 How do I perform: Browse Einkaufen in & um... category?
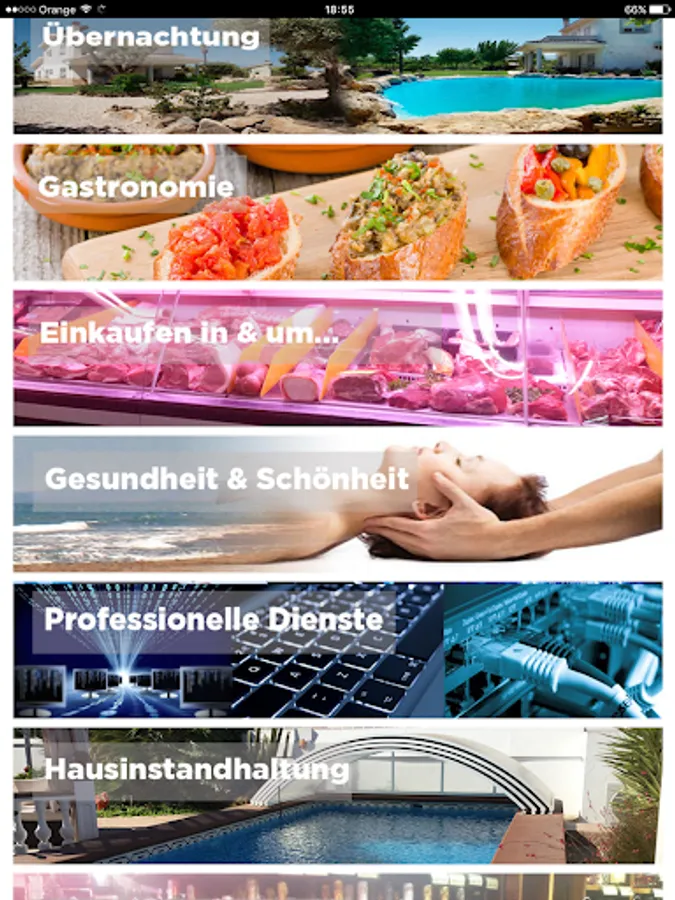(337, 357)
